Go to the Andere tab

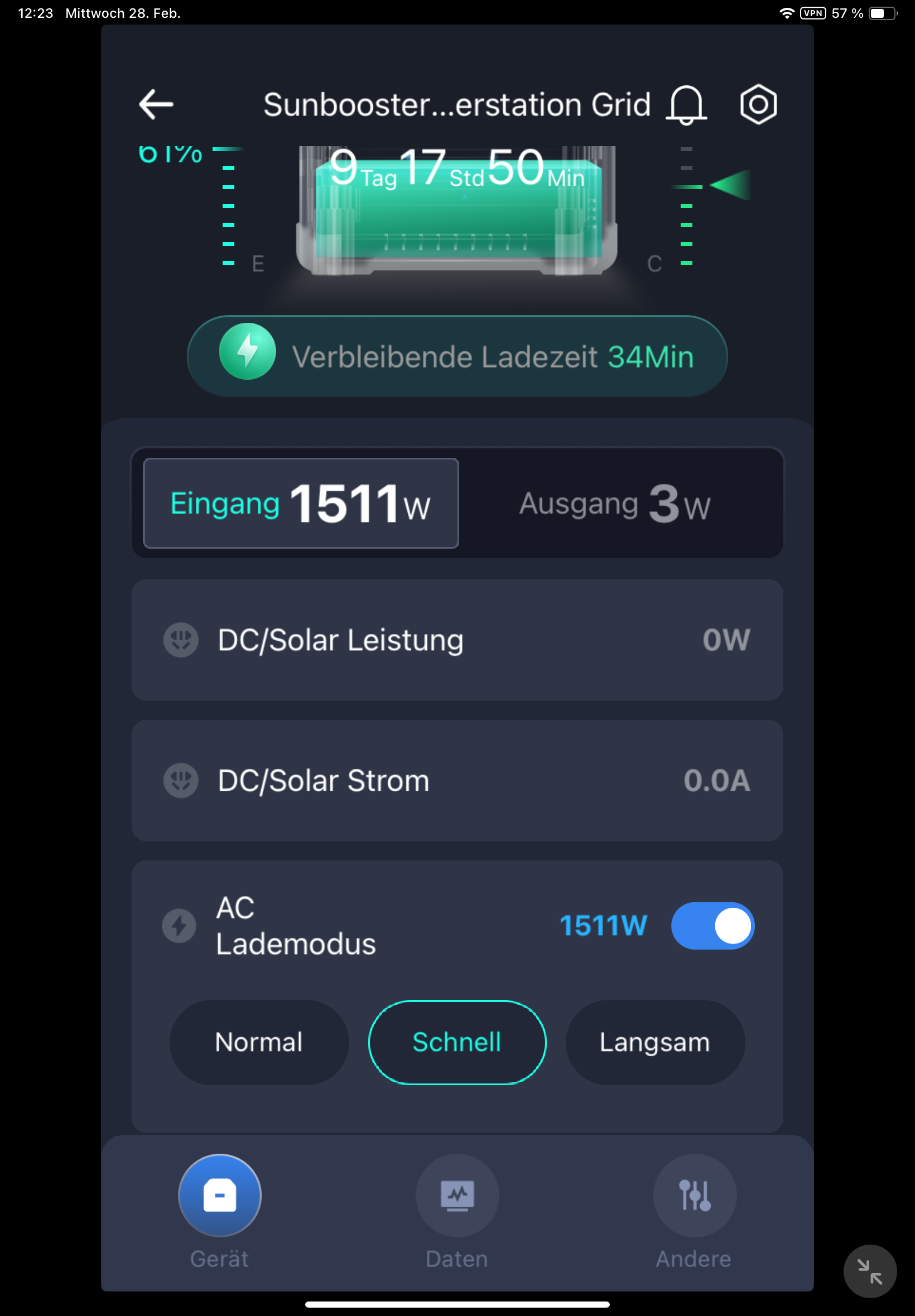[x=694, y=1196]
